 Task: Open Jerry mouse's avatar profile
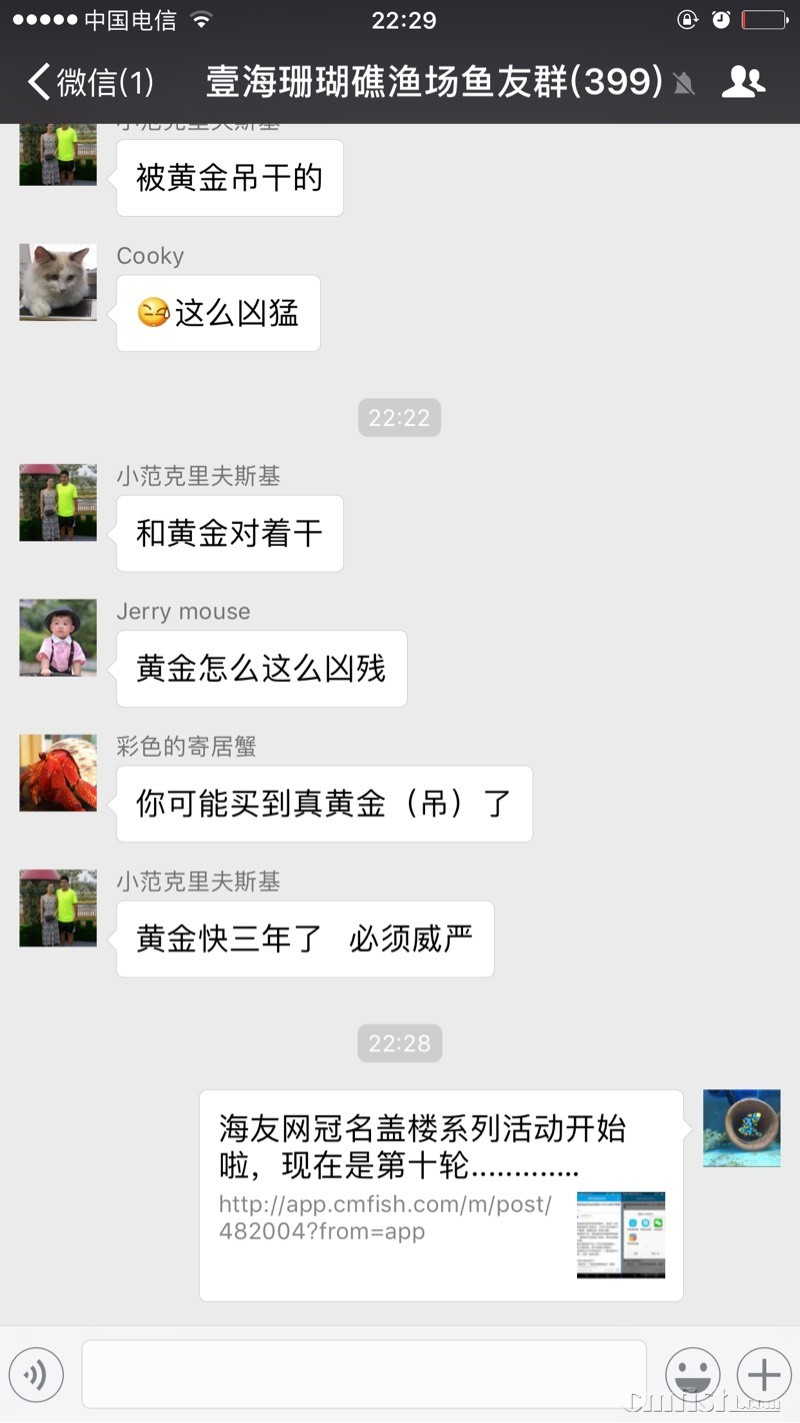pyautogui.click(x=58, y=637)
